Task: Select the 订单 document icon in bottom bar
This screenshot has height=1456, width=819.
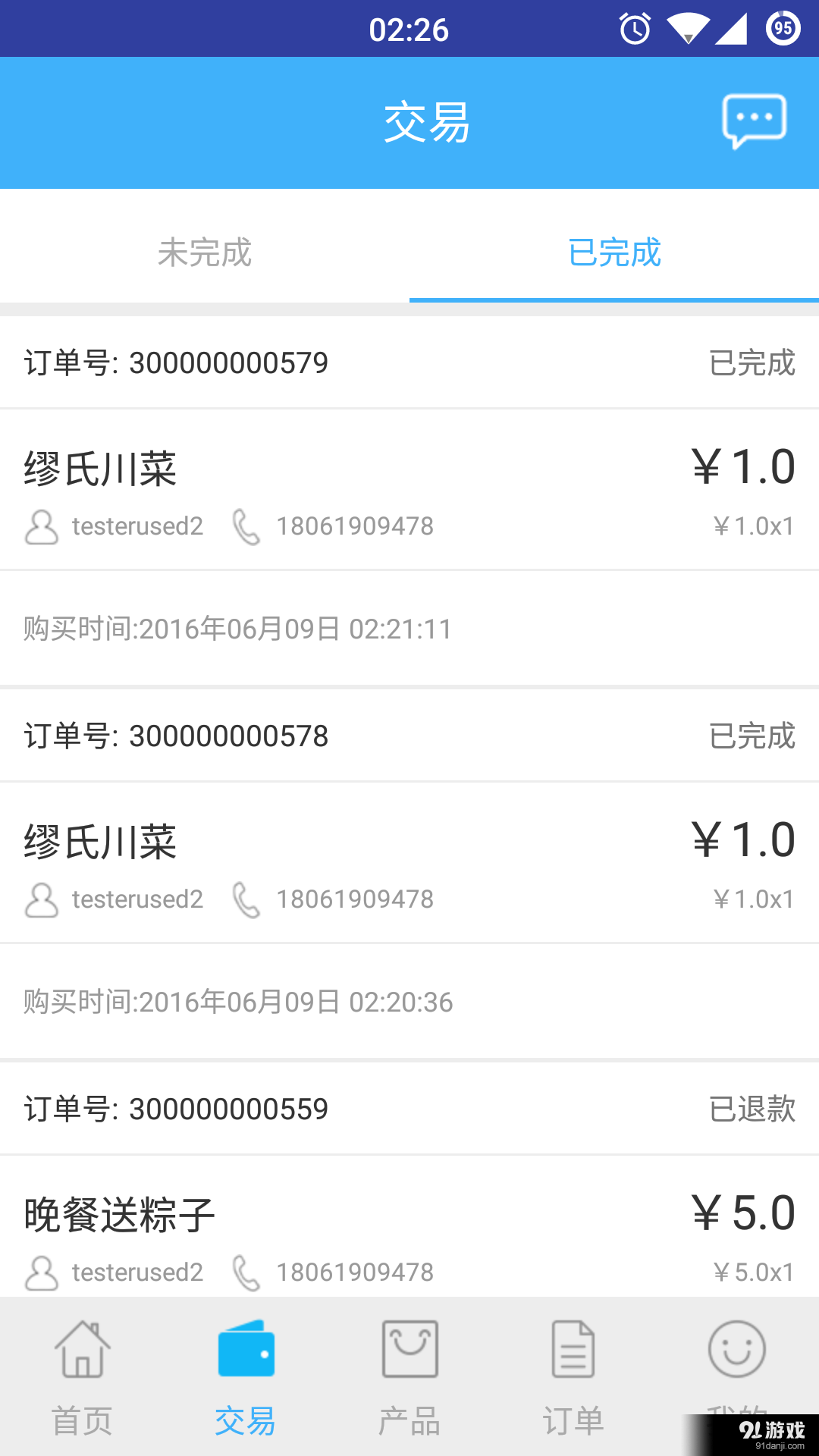Action: point(573,1350)
